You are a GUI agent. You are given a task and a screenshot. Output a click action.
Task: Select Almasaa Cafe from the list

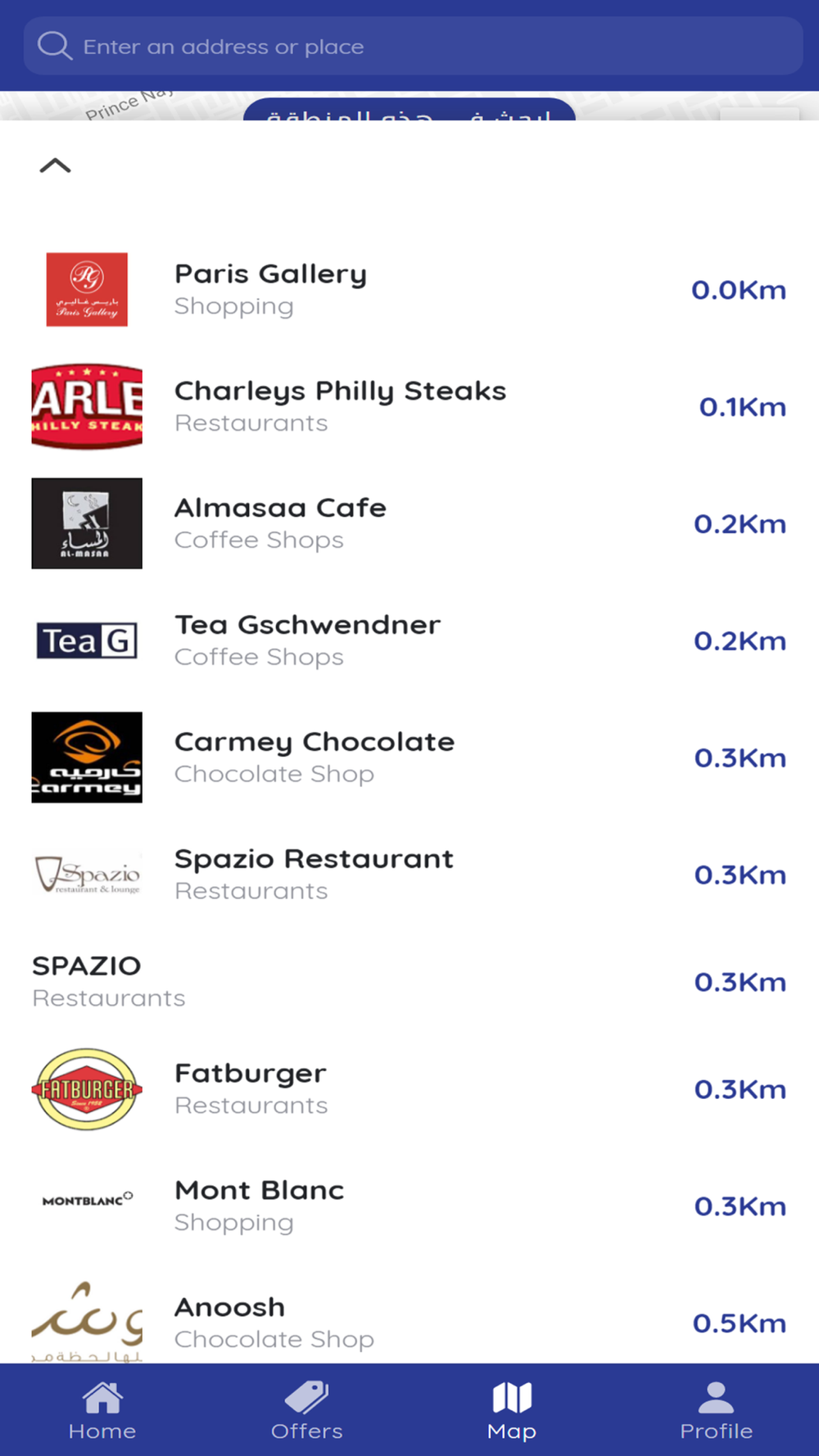coord(409,523)
